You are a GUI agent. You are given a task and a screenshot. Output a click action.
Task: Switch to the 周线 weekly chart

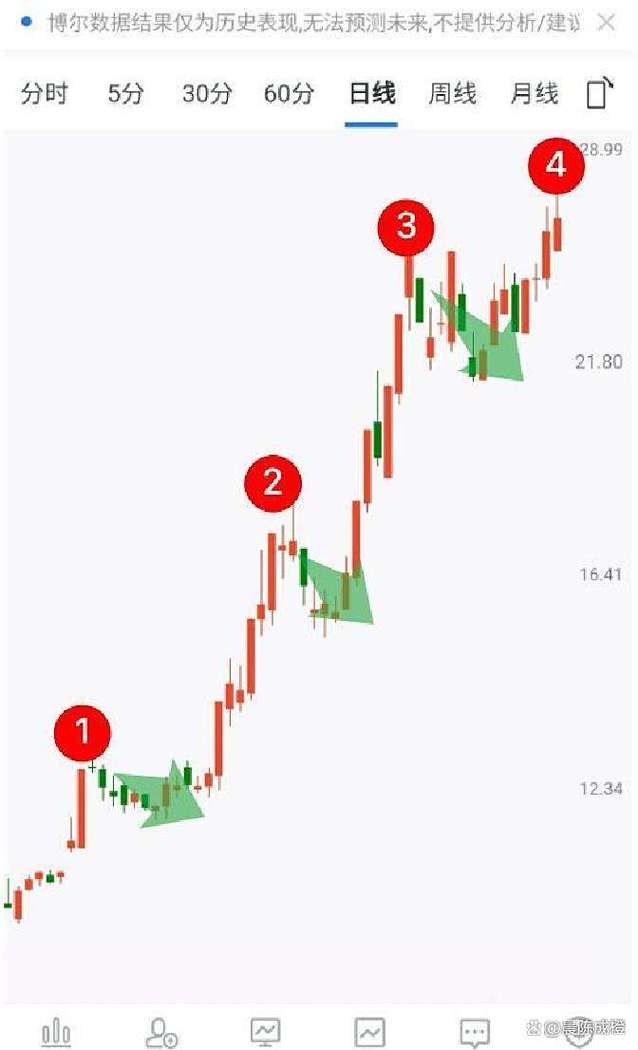point(452,94)
